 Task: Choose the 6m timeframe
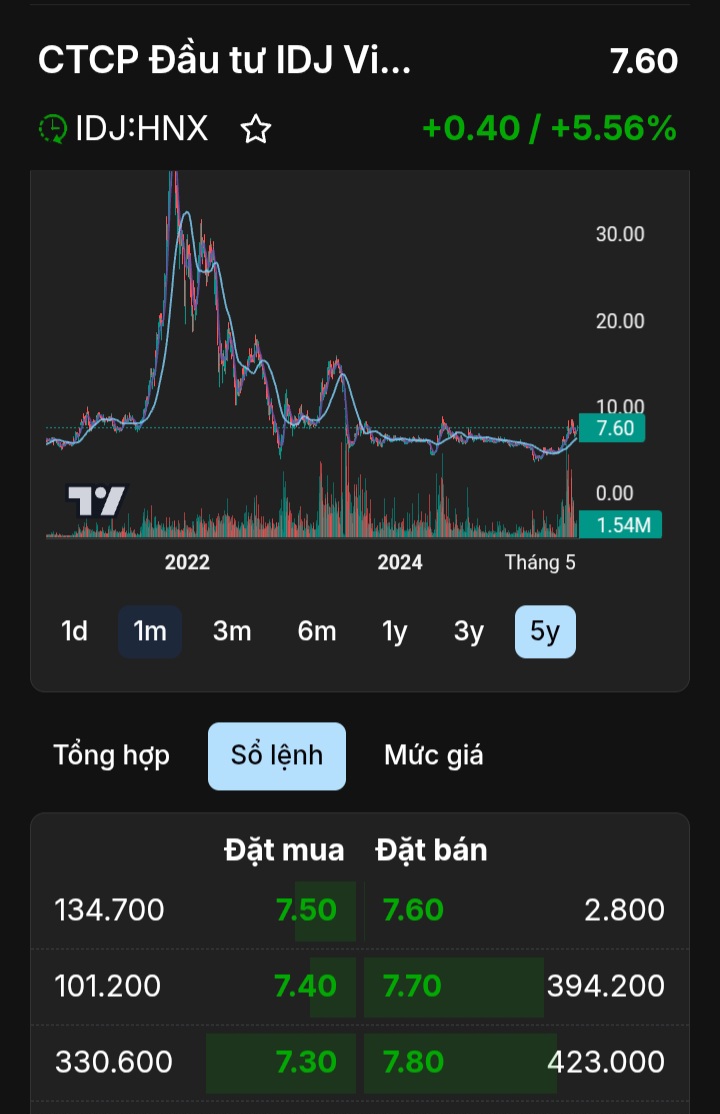click(317, 631)
